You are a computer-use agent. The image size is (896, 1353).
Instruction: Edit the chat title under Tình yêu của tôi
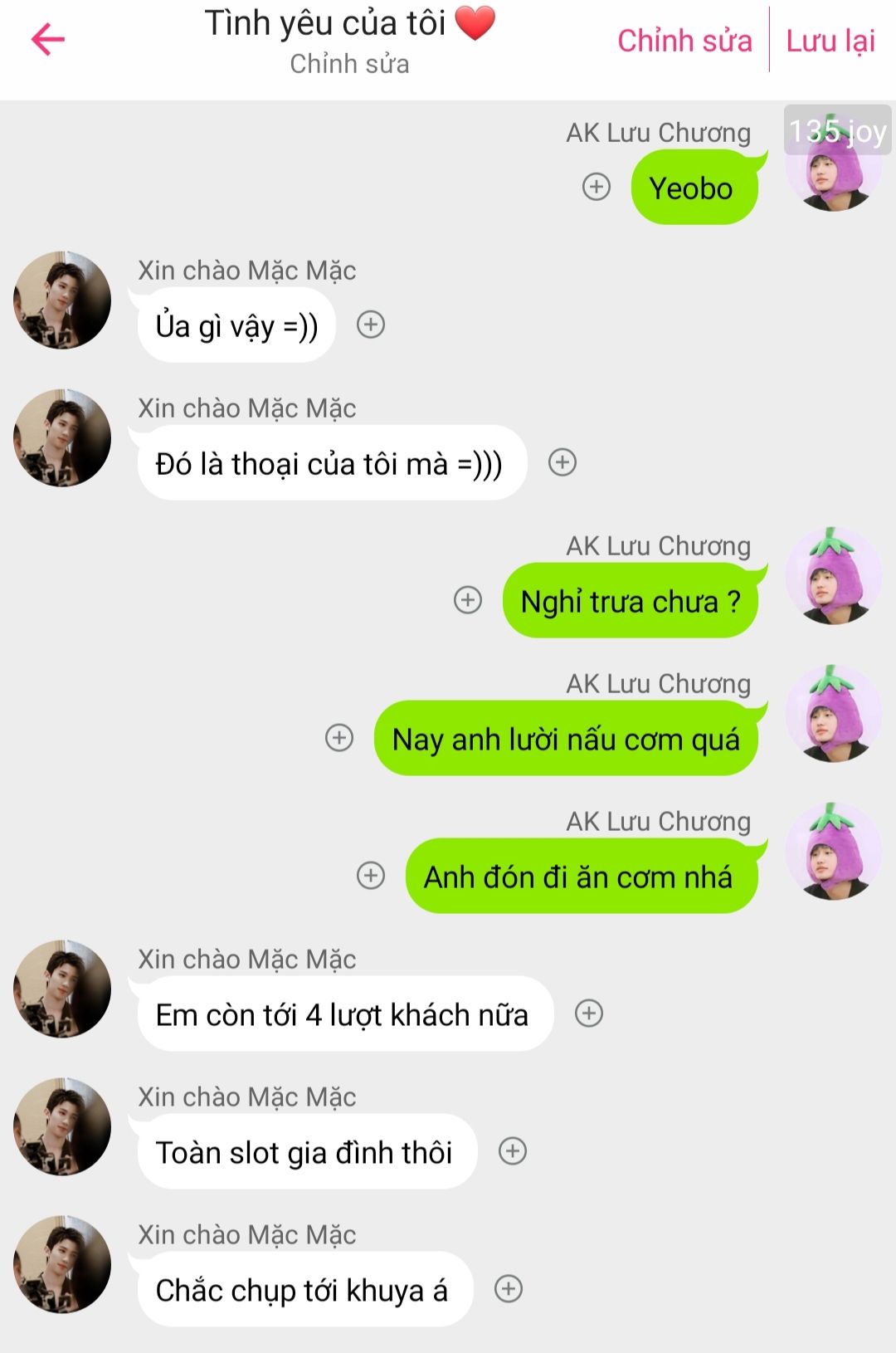(x=349, y=64)
